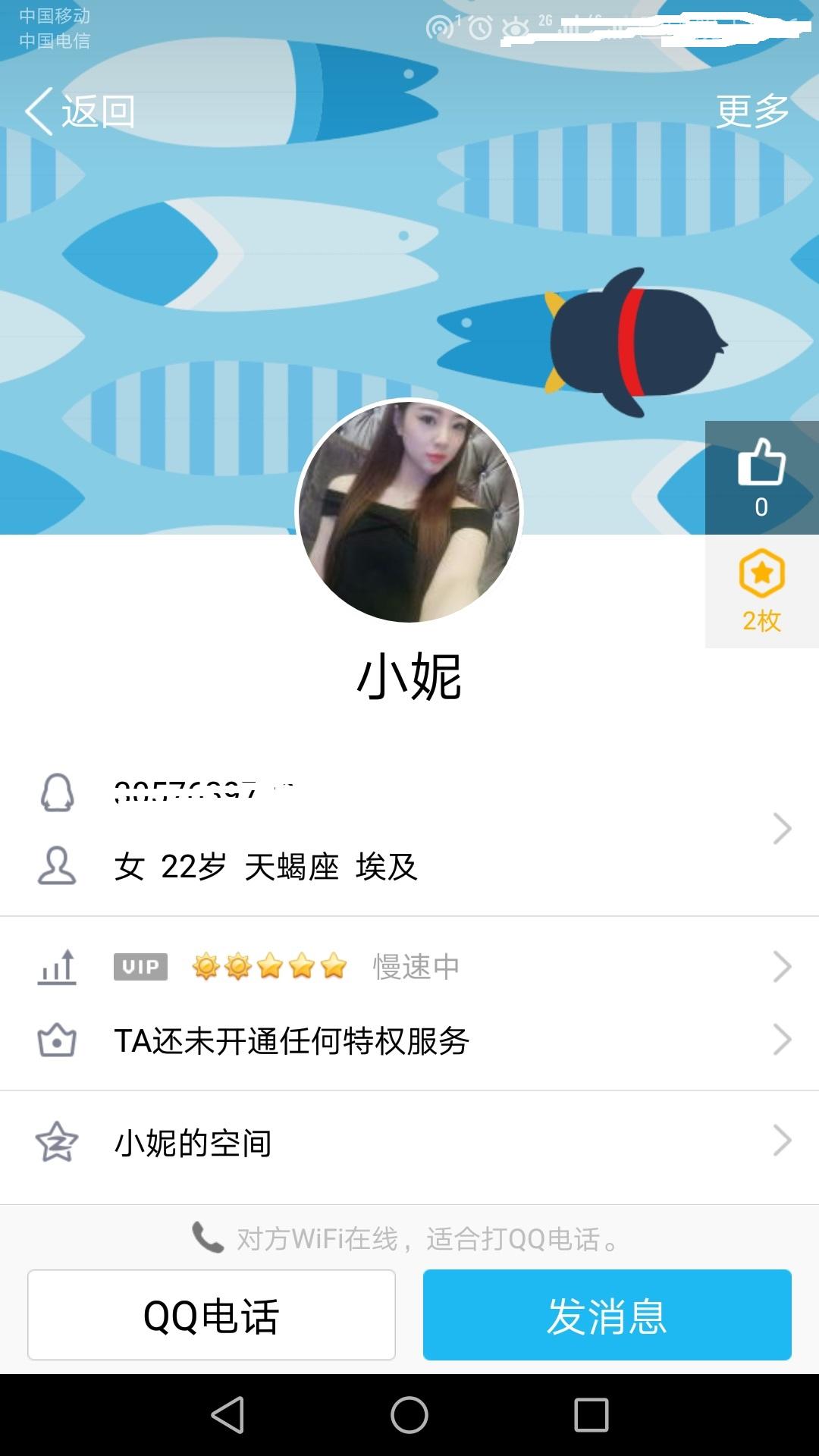Open the 更多 menu
819x1456 pixels.
coord(751,111)
